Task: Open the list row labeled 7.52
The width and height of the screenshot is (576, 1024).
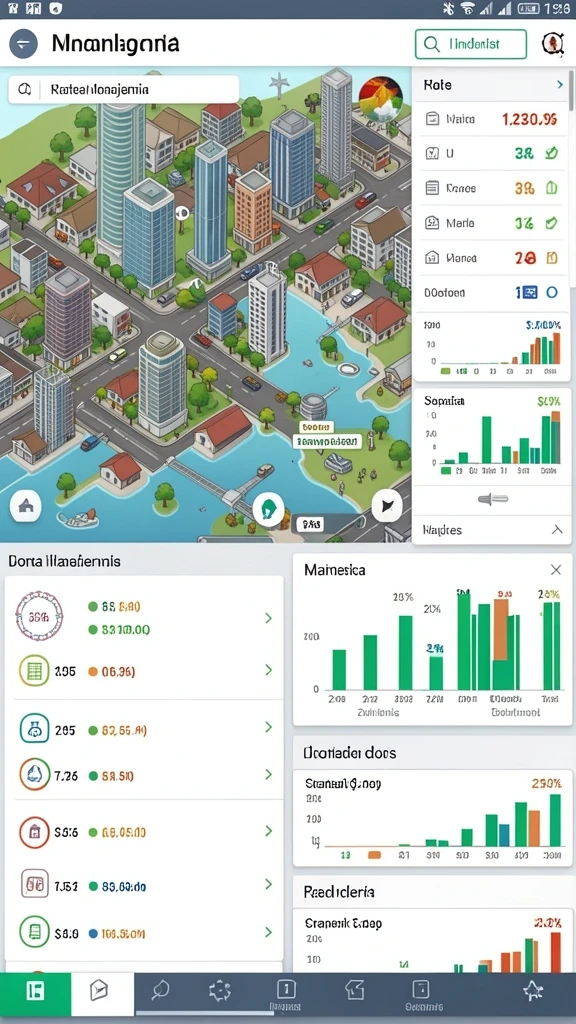Action: [x=144, y=885]
